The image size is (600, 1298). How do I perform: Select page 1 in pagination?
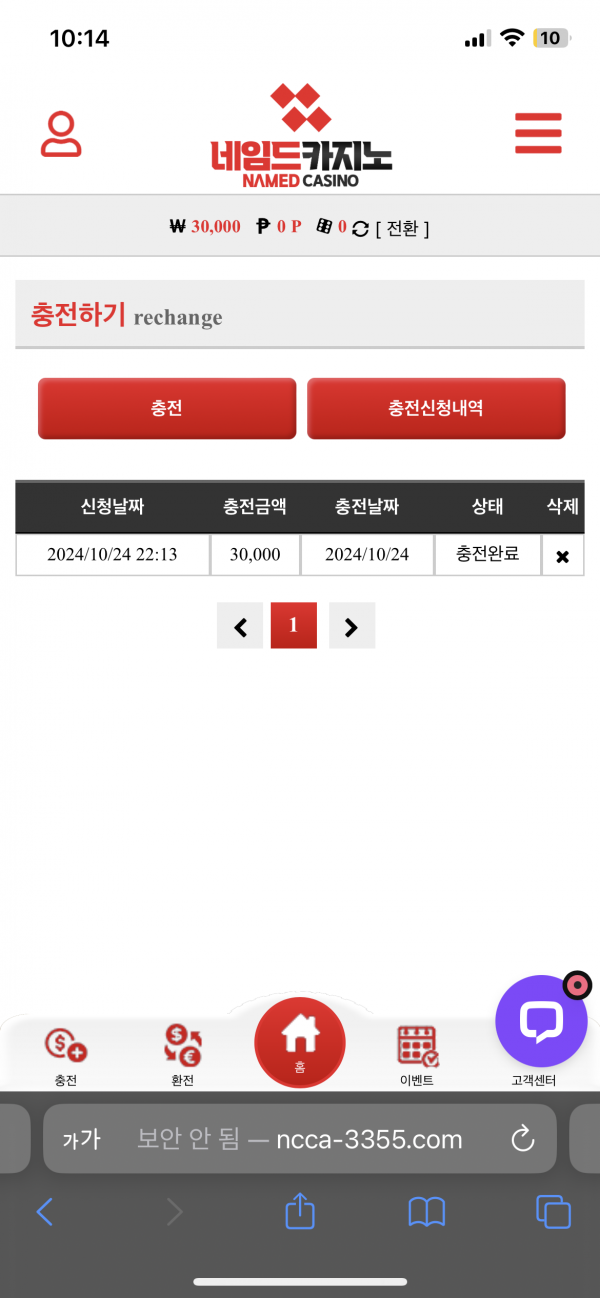click(x=293, y=626)
